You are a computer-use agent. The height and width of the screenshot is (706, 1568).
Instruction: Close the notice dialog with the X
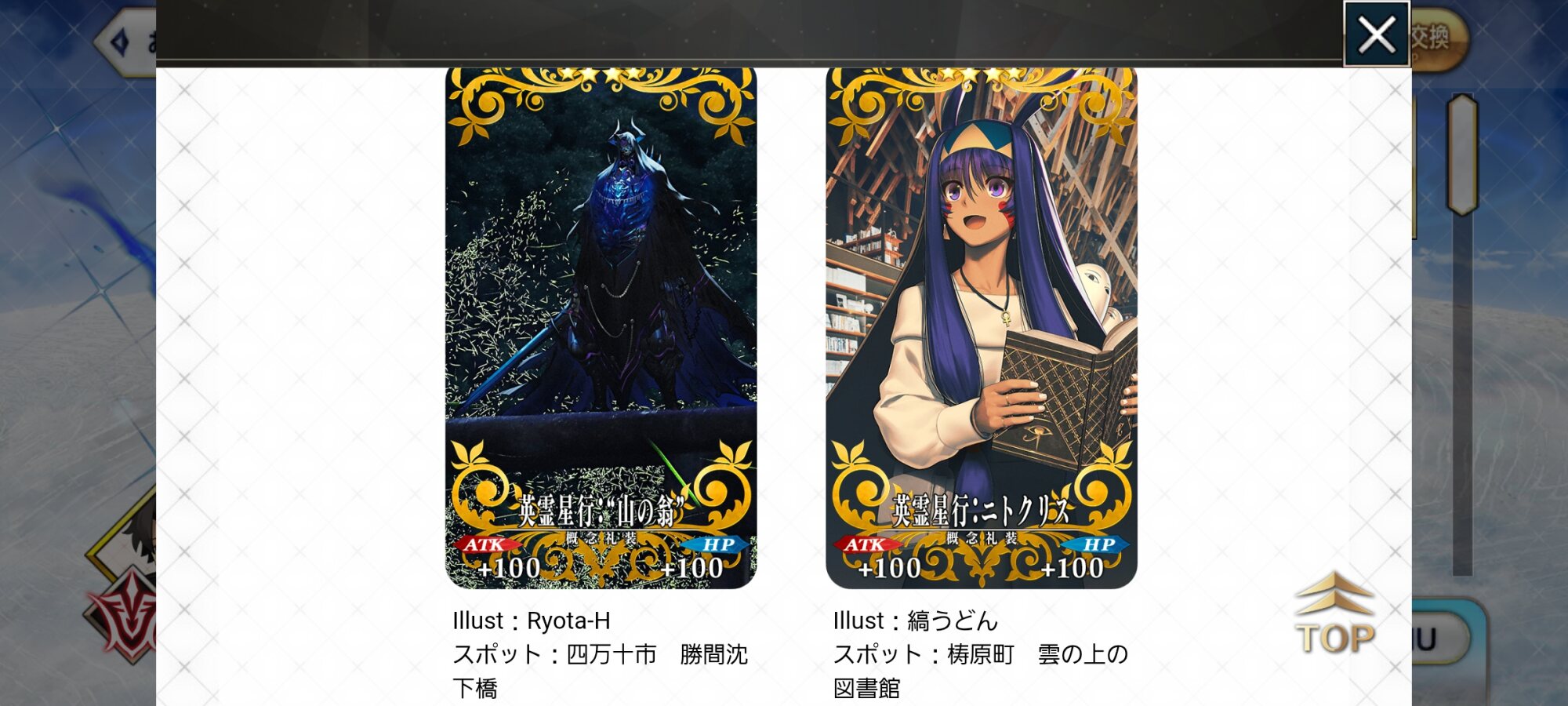(1376, 35)
